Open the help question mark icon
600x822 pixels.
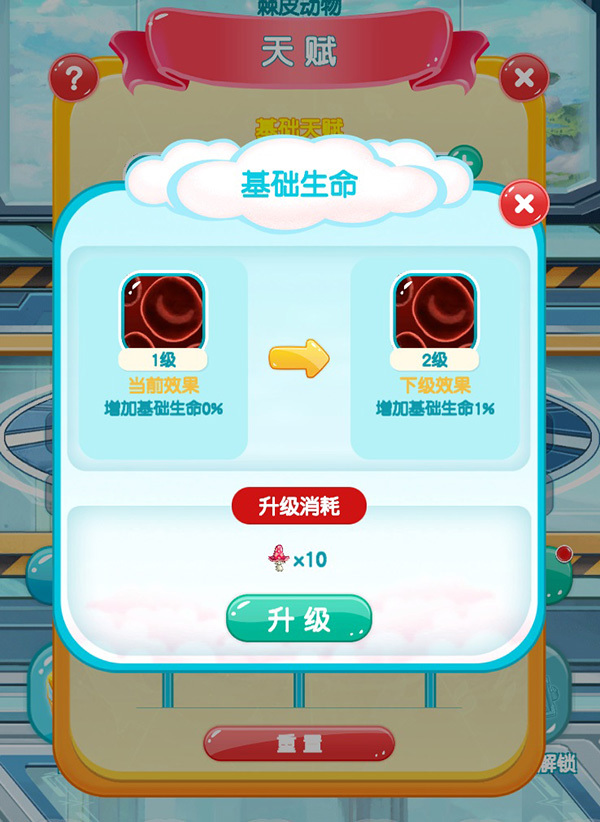click(x=73, y=78)
